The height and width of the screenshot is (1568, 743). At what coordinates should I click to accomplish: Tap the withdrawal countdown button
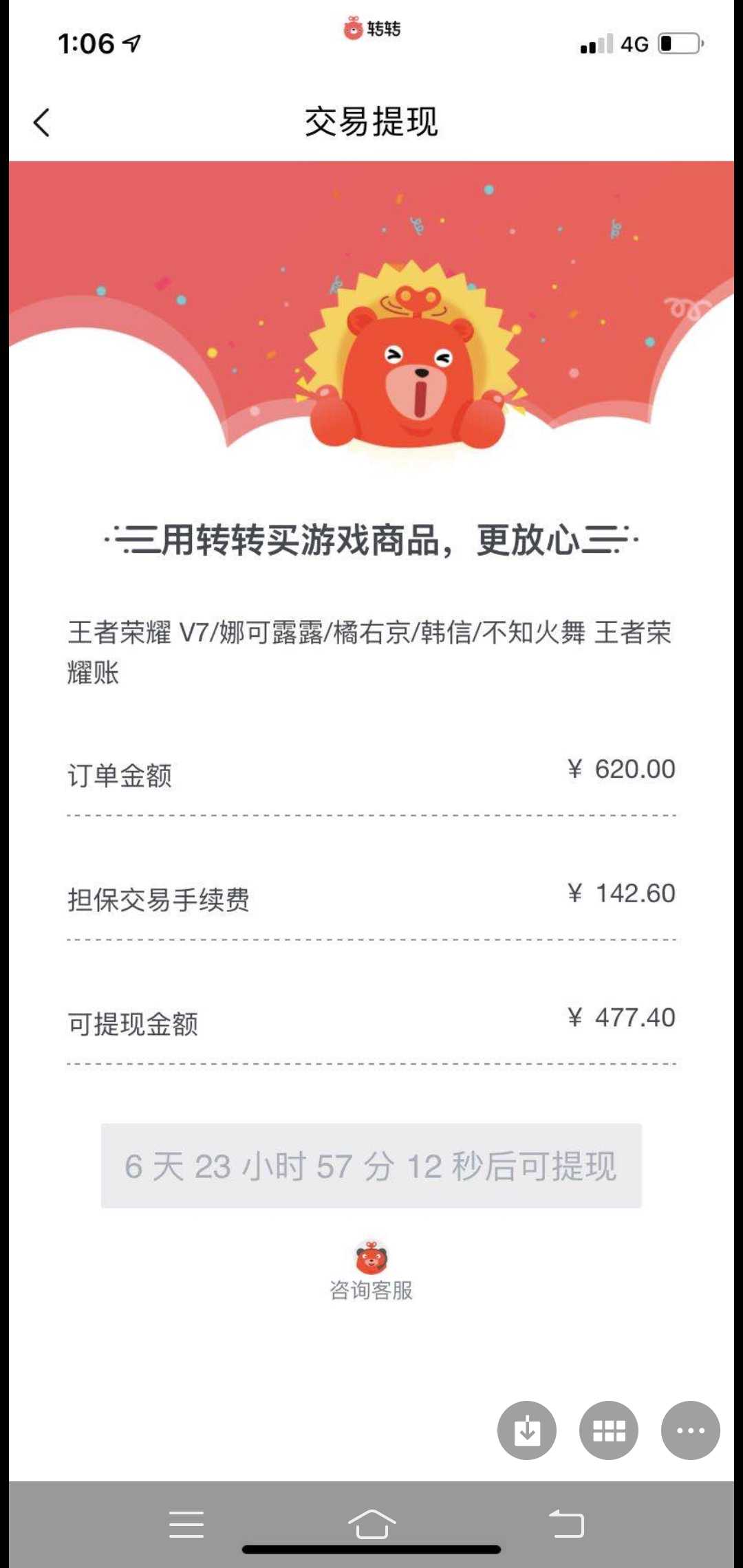[371, 1166]
